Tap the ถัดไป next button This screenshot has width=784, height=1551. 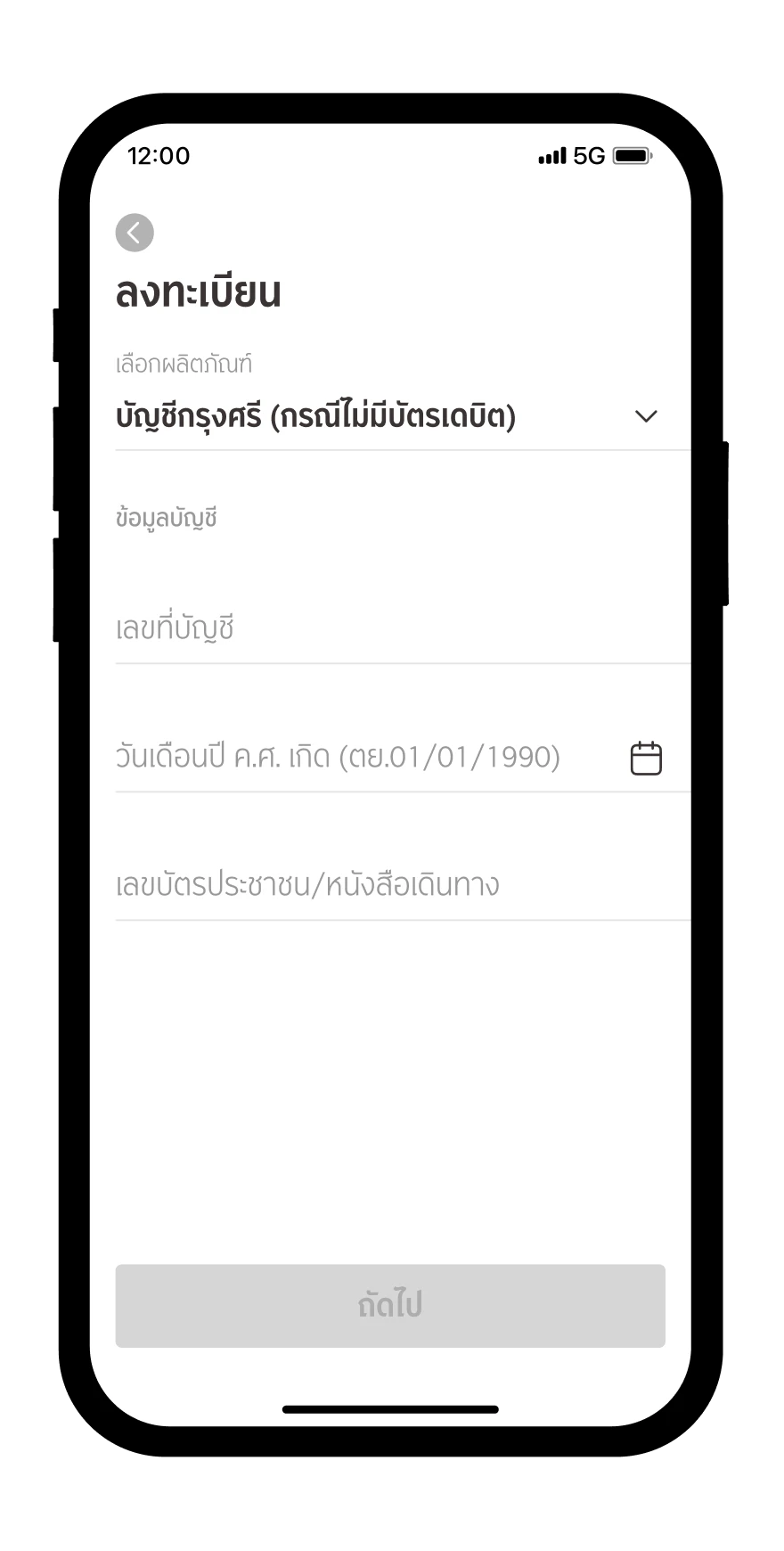pos(390,1305)
